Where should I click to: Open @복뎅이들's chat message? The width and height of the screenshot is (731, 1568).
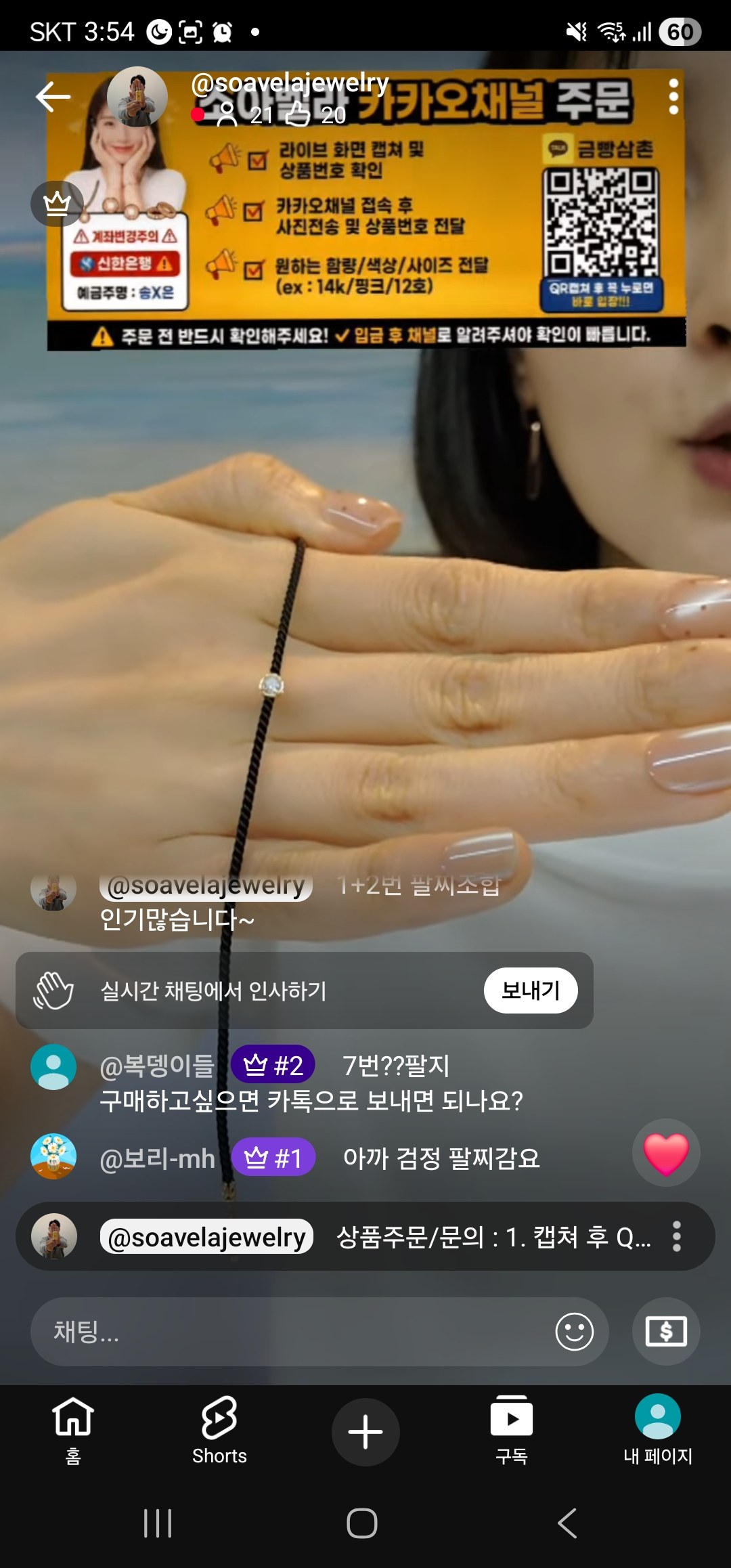(x=311, y=1083)
